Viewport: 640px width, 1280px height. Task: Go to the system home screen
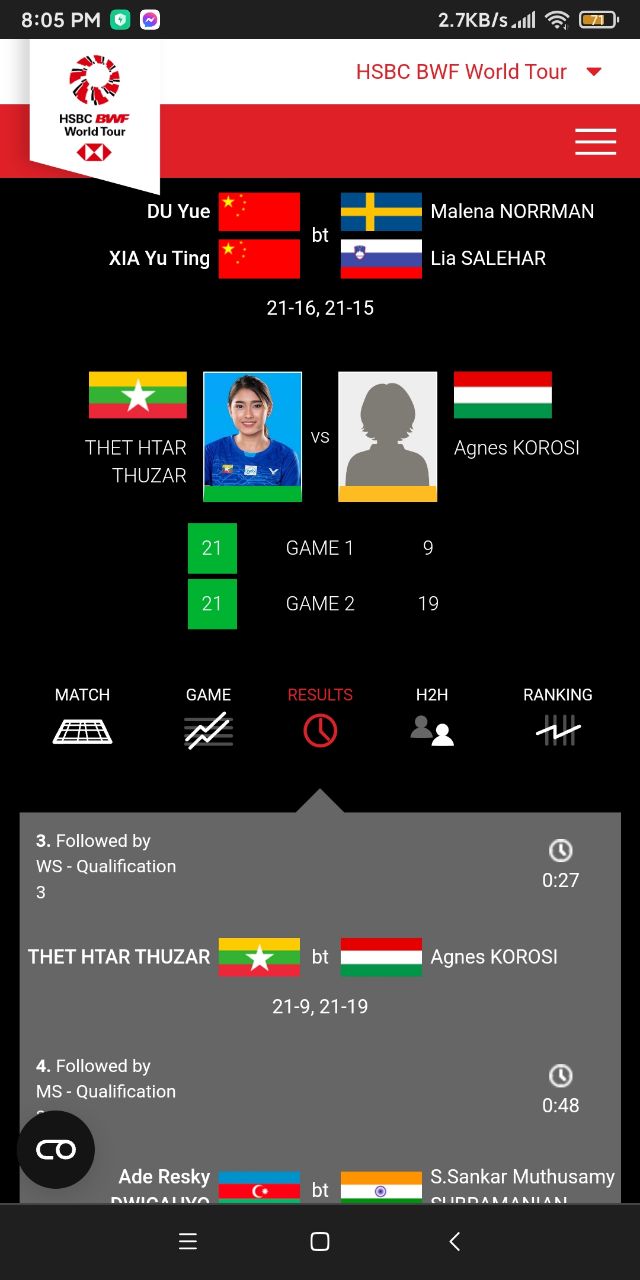pyautogui.click(x=320, y=1242)
